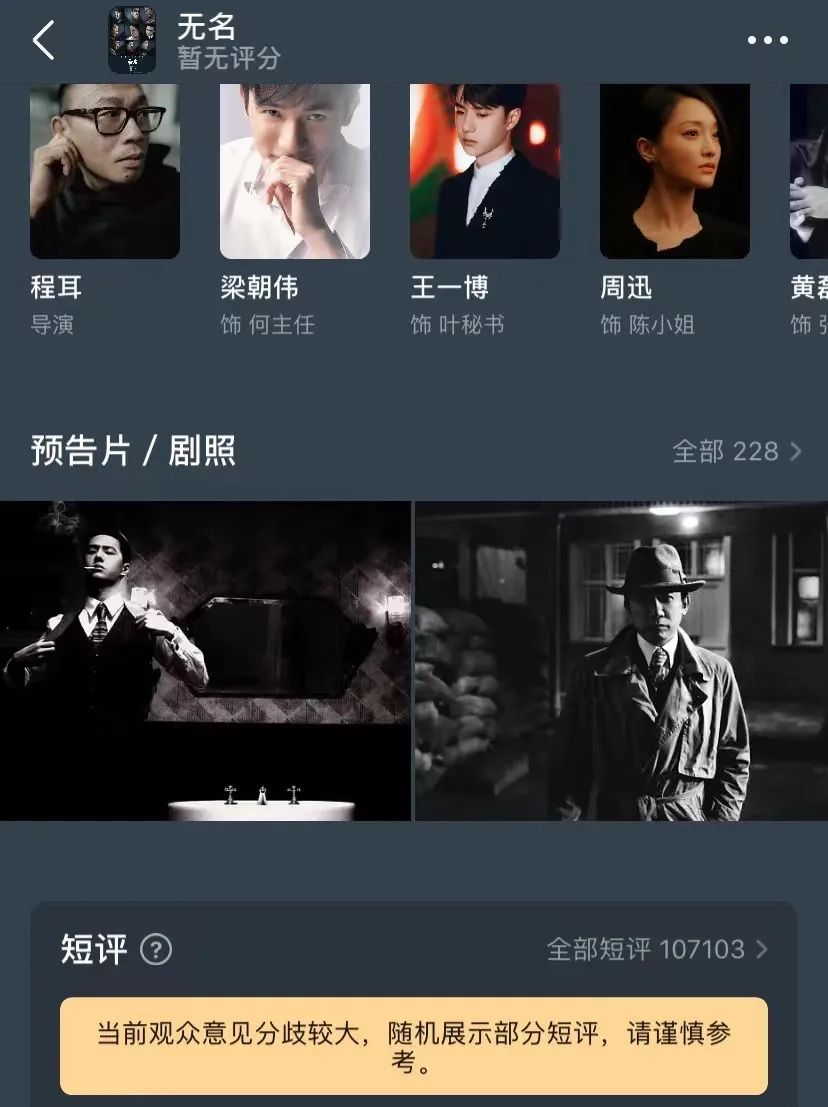Viewport: 828px width, 1107px height.
Task: View cast member 梁朝伟's profile
Action: point(295,172)
